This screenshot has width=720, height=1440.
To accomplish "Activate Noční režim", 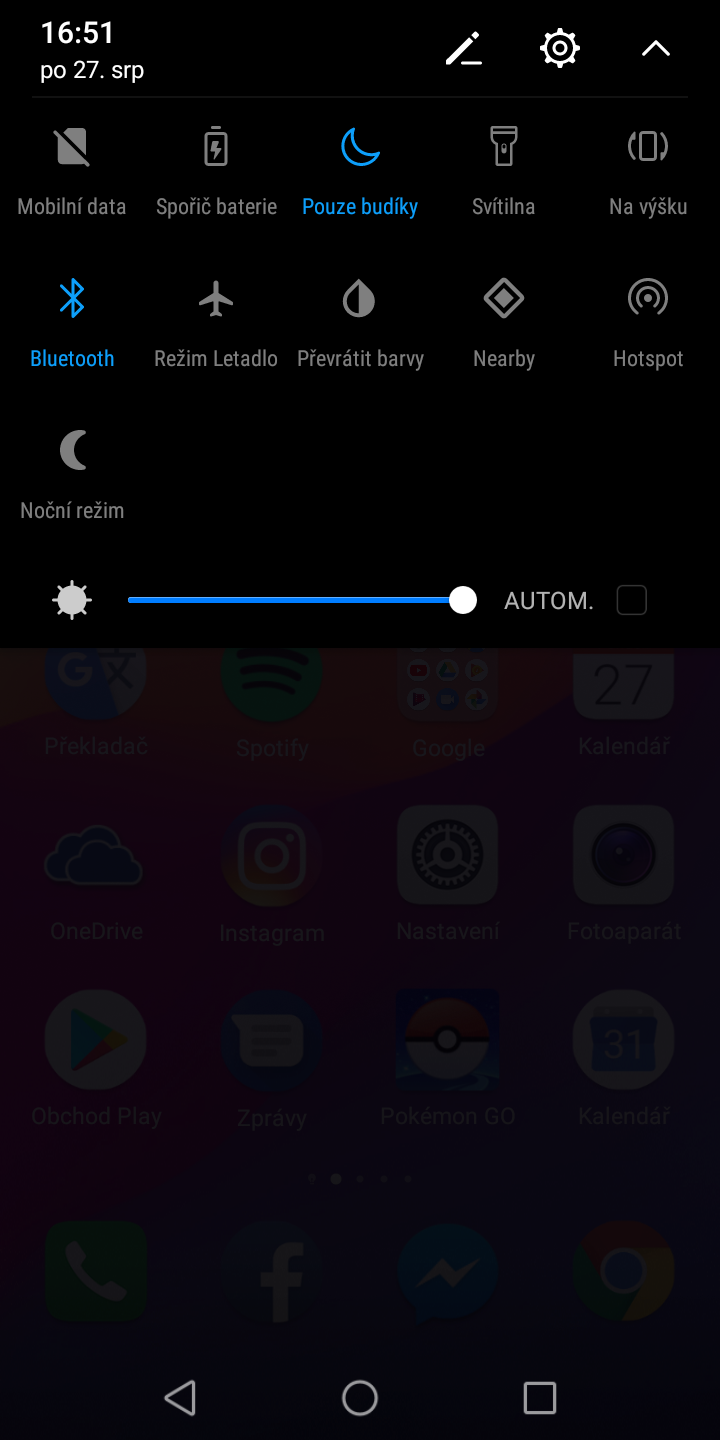I will point(72,476).
